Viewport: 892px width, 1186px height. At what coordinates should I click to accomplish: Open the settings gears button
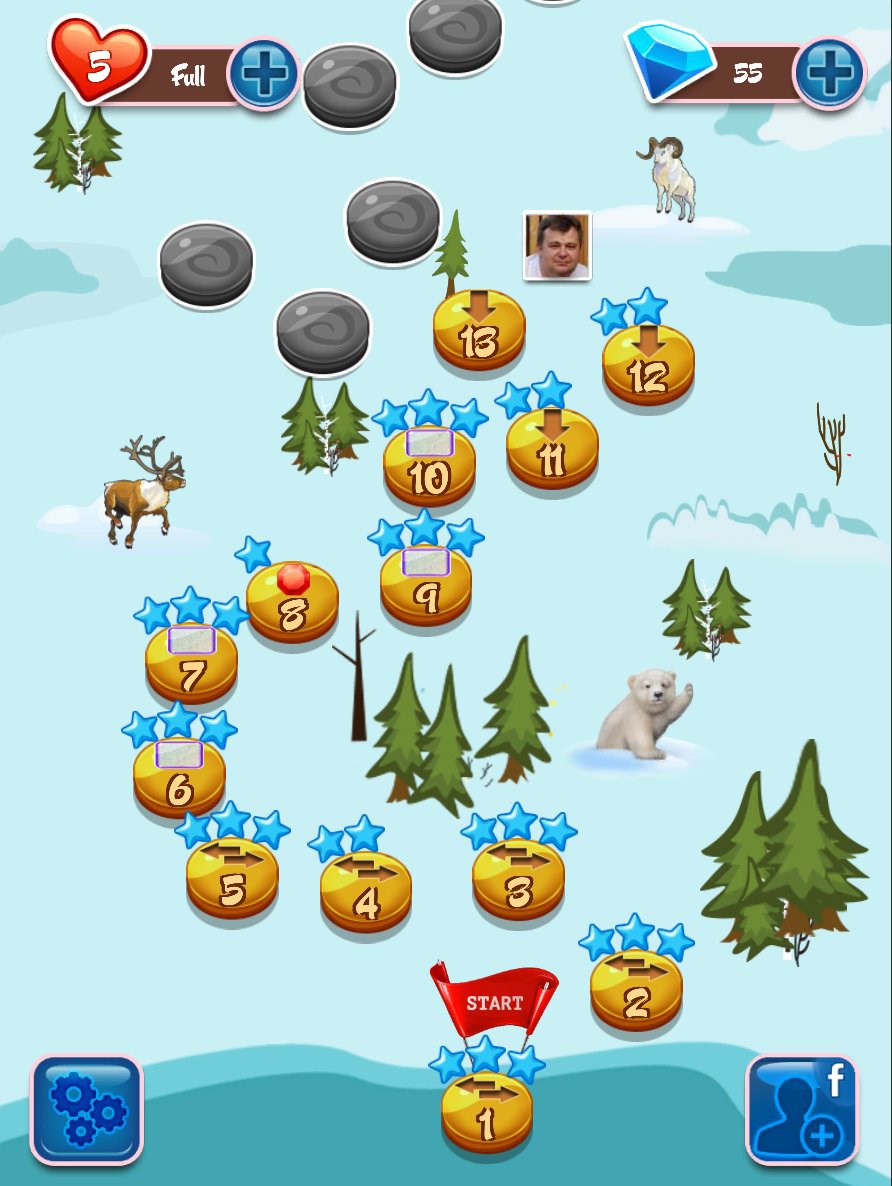87,1110
